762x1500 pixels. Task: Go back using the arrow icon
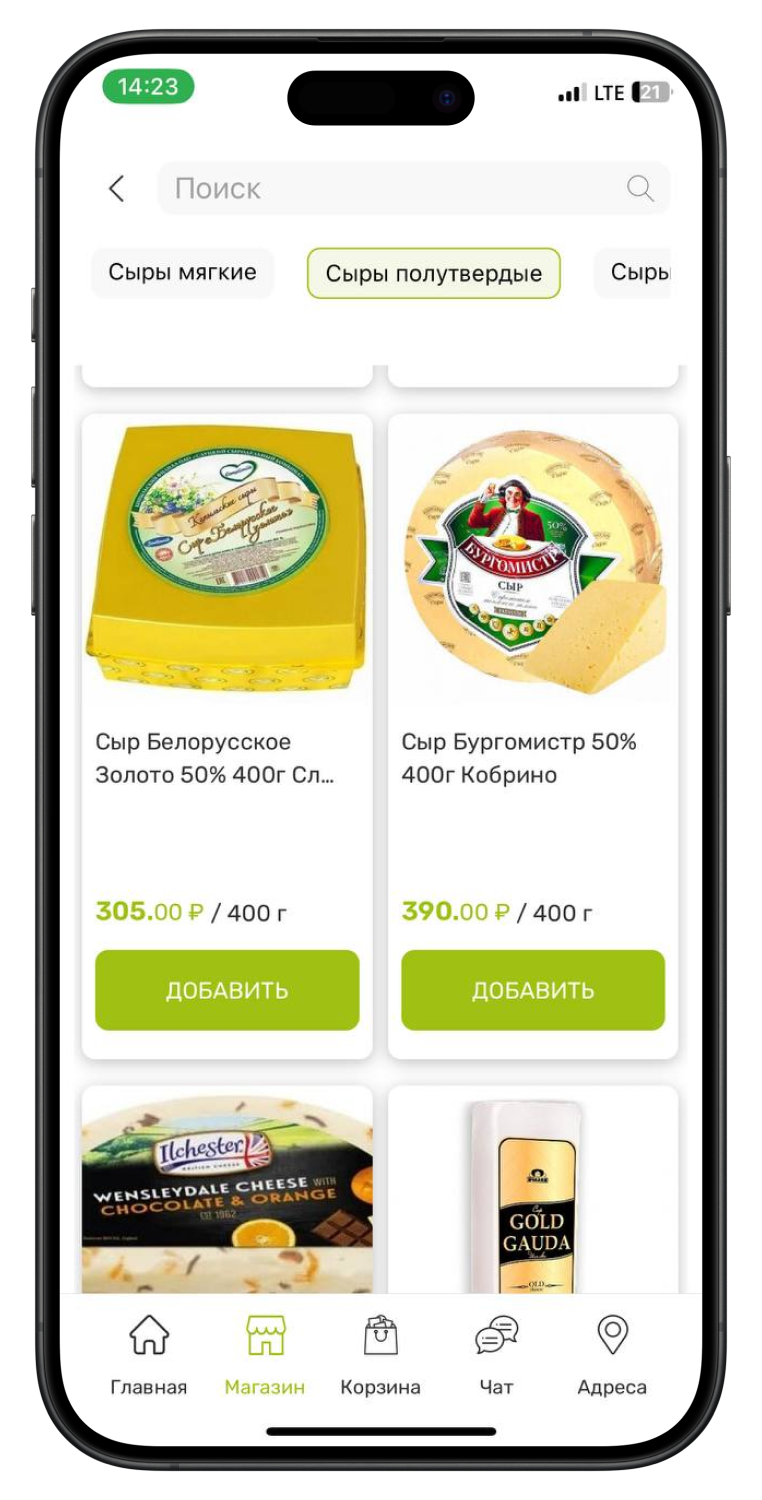click(117, 188)
